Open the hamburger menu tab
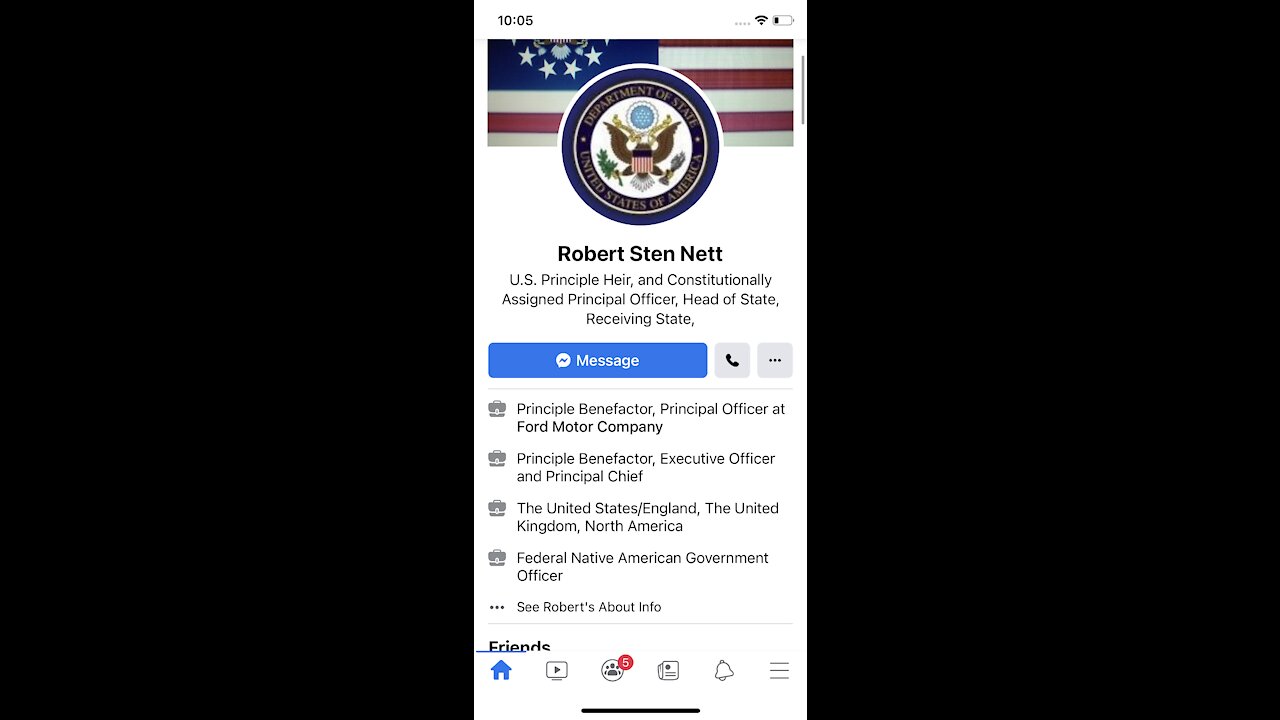This screenshot has width=1280, height=720. 779,671
